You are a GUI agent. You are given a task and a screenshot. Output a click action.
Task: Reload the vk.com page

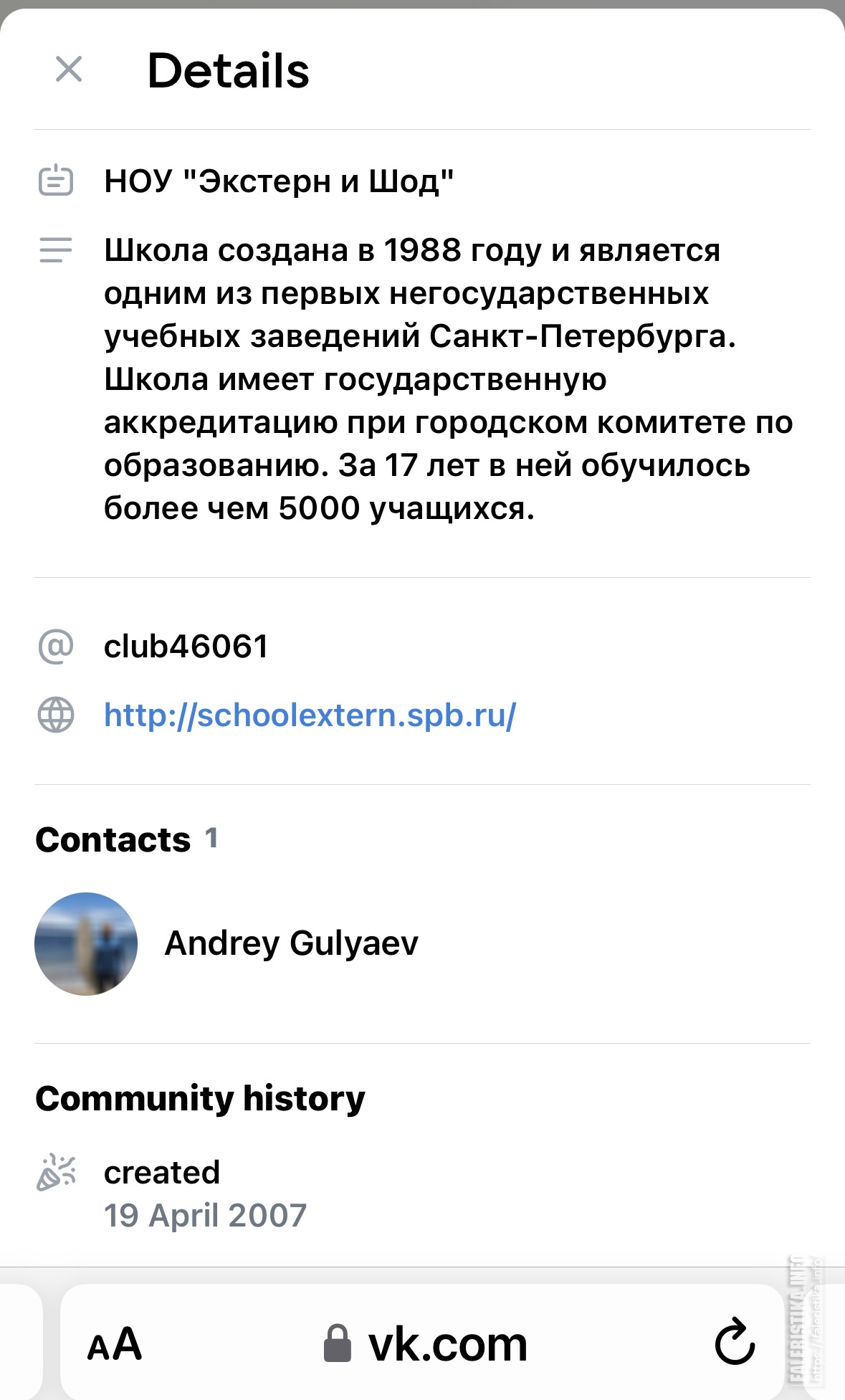[735, 1342]
